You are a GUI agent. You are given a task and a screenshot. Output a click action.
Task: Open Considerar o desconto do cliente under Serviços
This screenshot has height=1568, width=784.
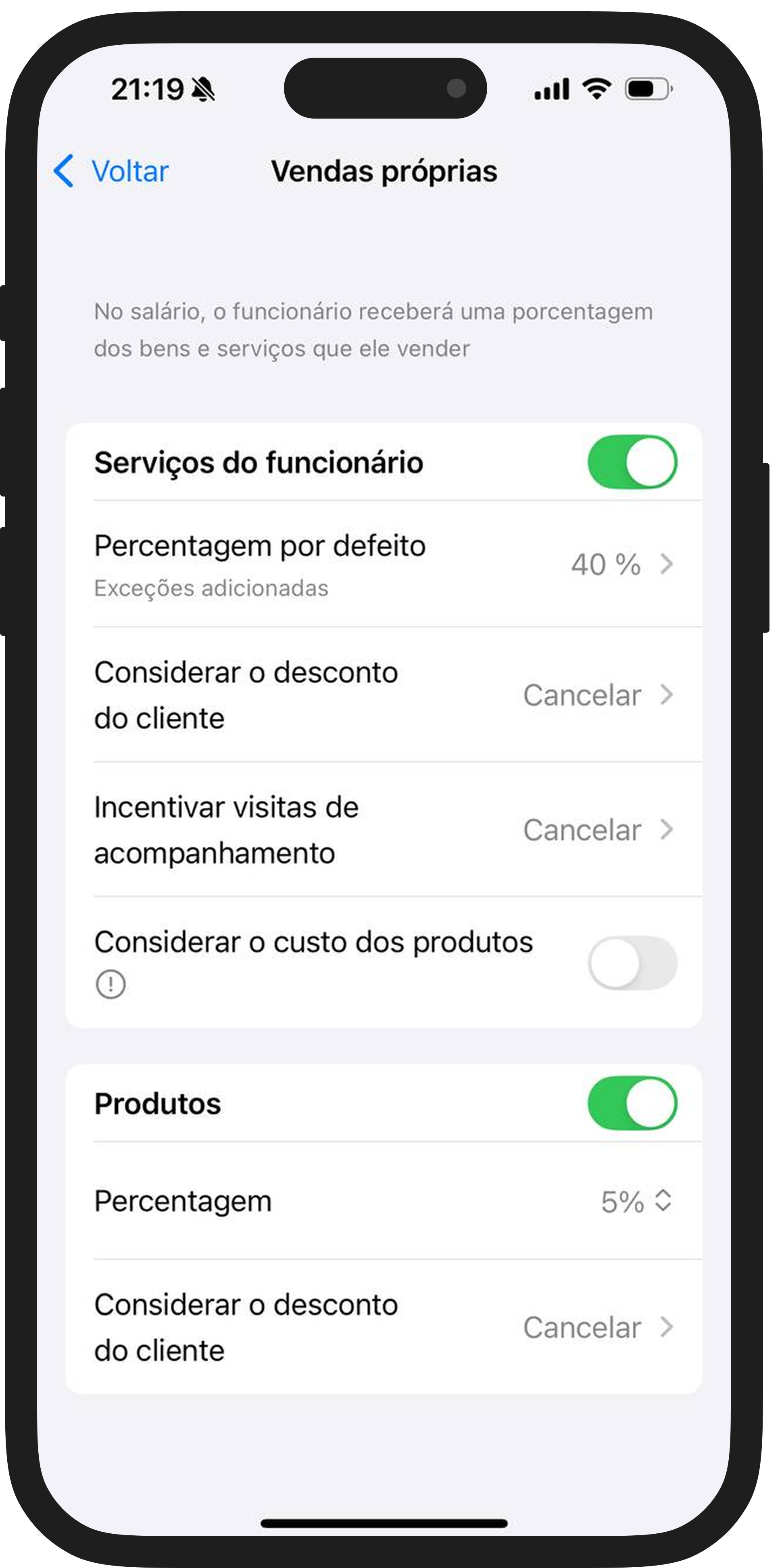pyautogui.click(x=384, y=694)
